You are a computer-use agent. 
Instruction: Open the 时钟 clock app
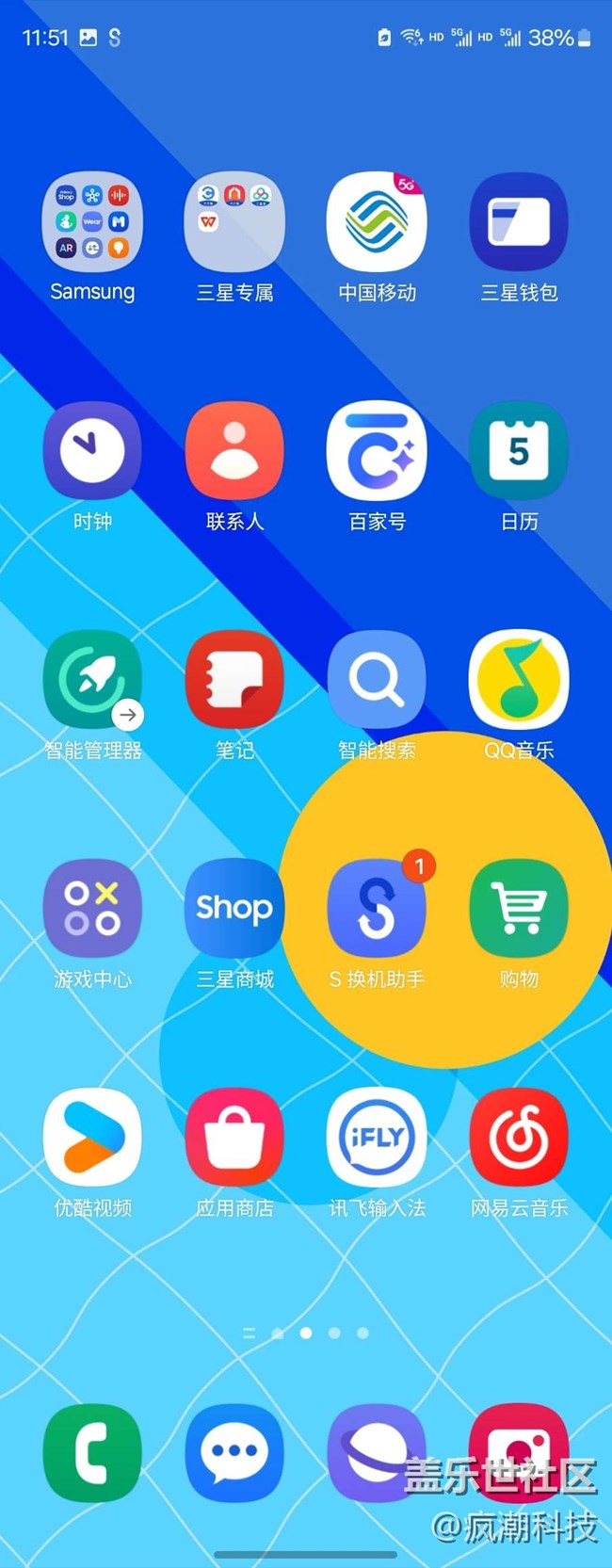pyautogui.click(x=92, y=451)
